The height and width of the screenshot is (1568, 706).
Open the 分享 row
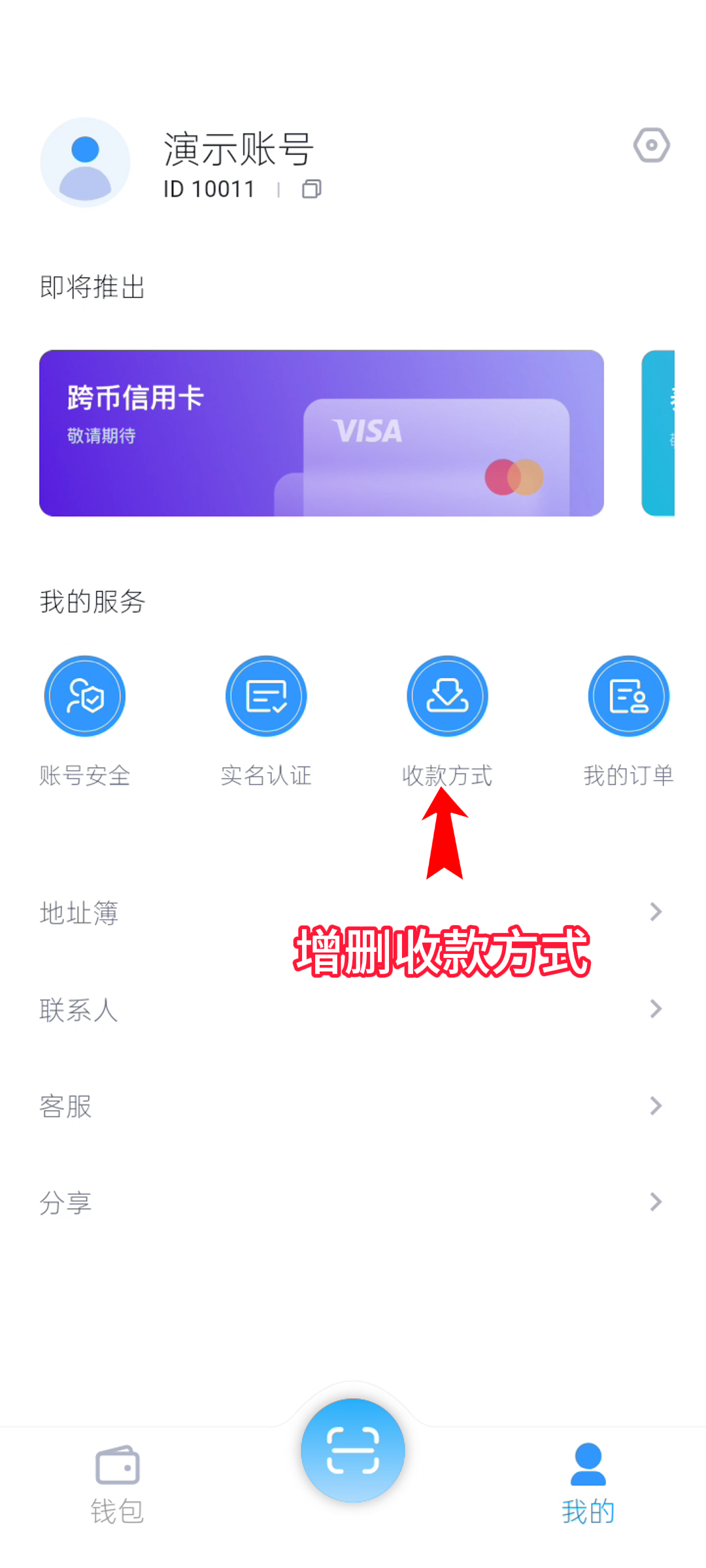click(x=353, y=1202)
